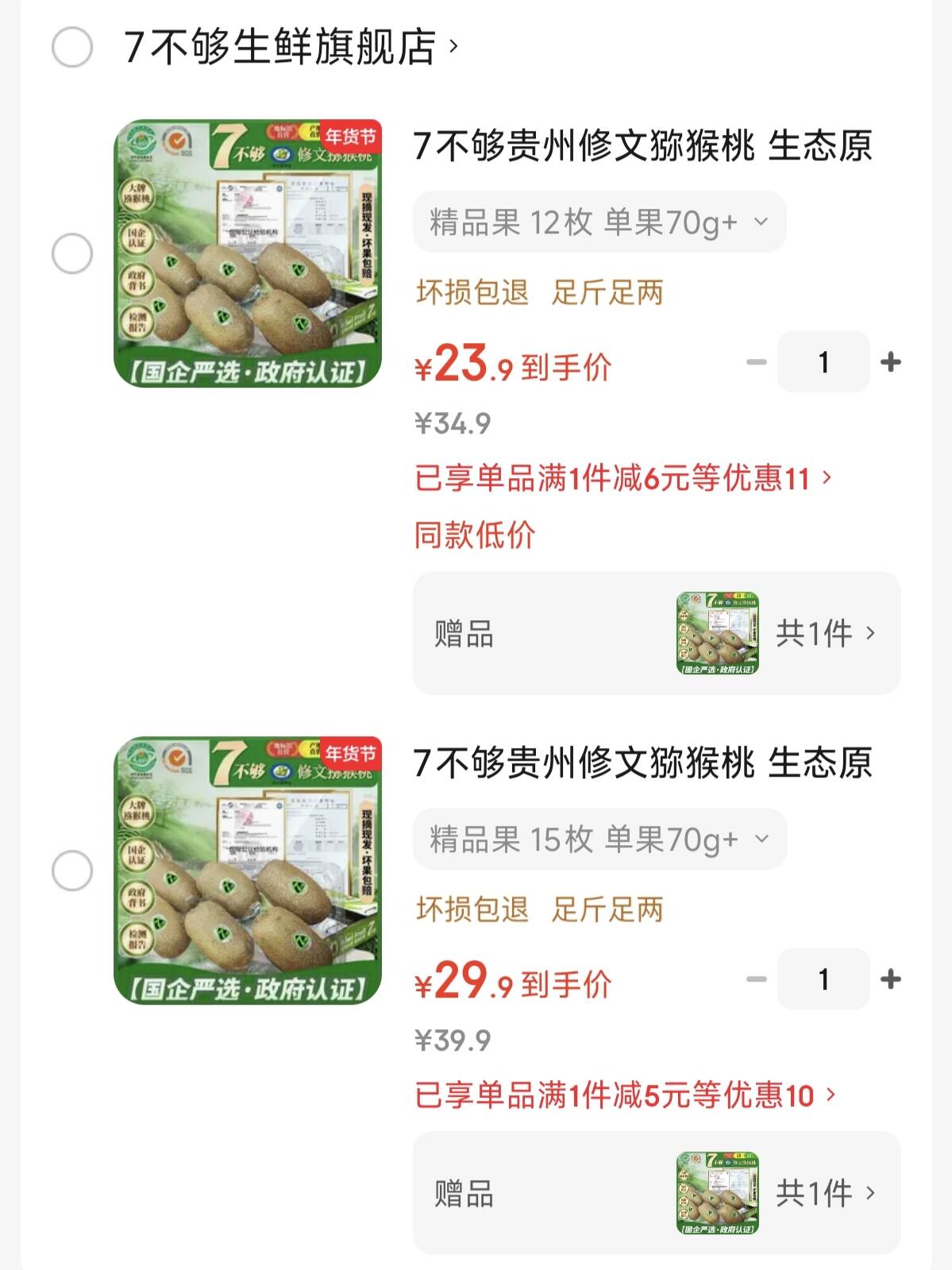Viewport: 952px width, 1270px height.
Task: Edit the quantity field for 12枚 kiwi
Action: click(x=823, y=362)
